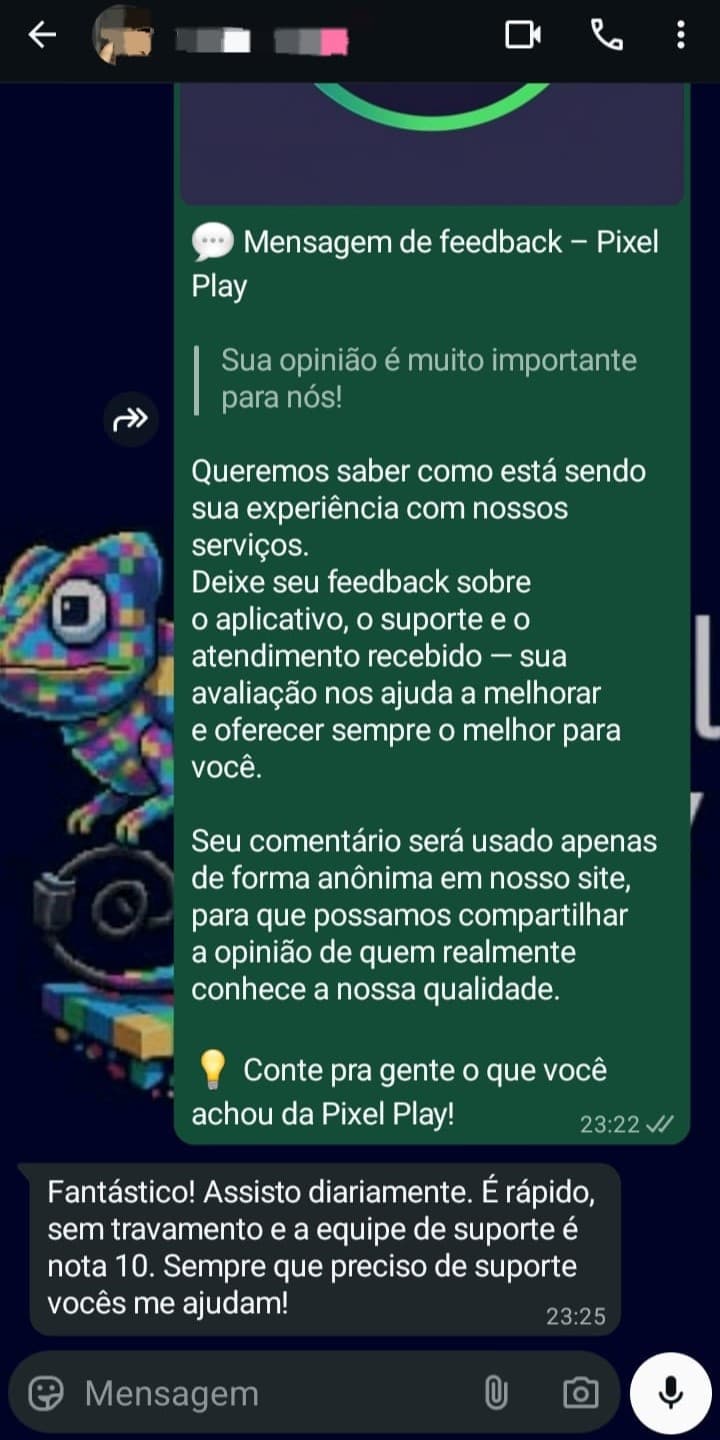Start a voice call
The width and height of the screenshot is (720, 1440).
click(x=606, y=33)
